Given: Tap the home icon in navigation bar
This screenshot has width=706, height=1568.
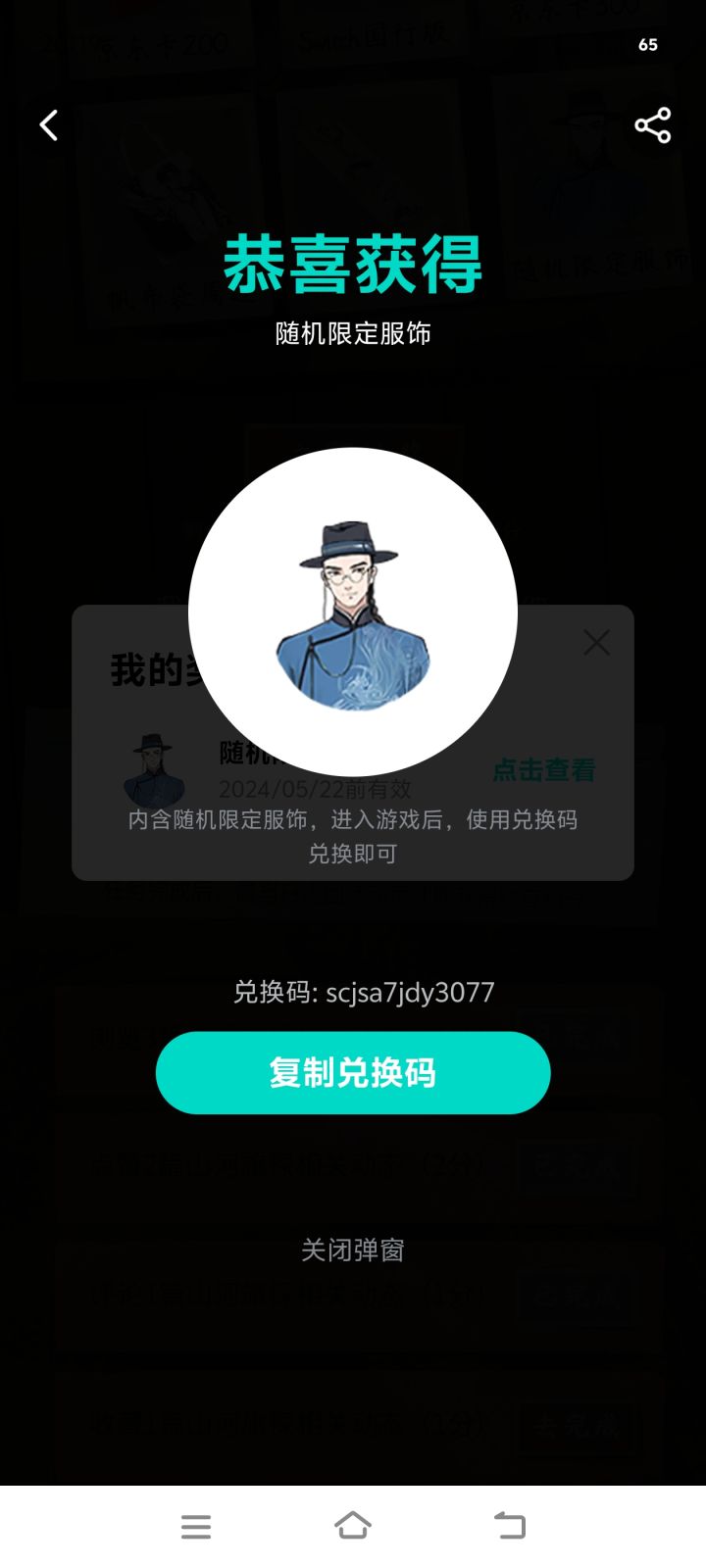Looking at the screenshot, I should coord(353,1526).
